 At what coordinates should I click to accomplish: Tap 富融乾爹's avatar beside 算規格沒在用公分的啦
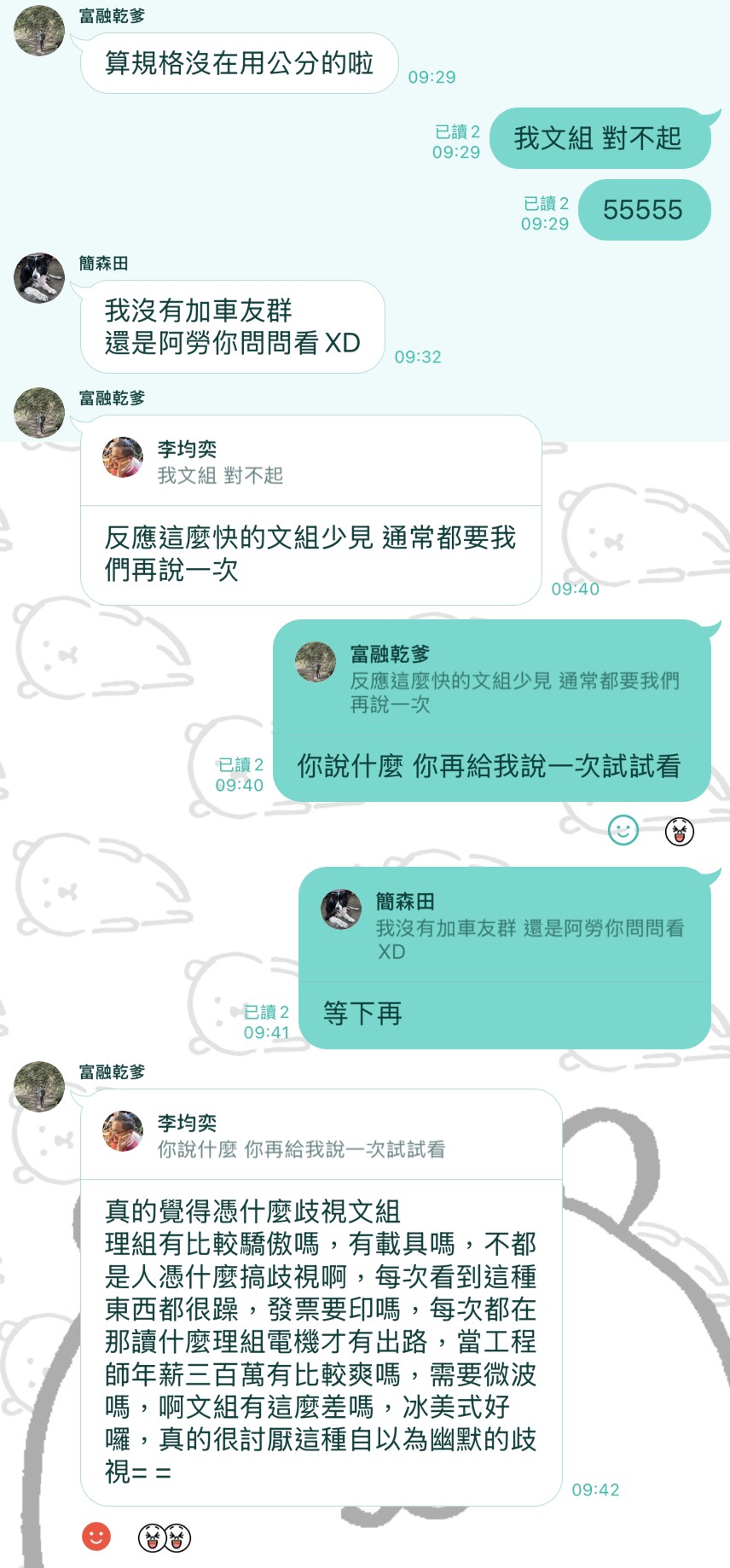(x=39, y=31)
